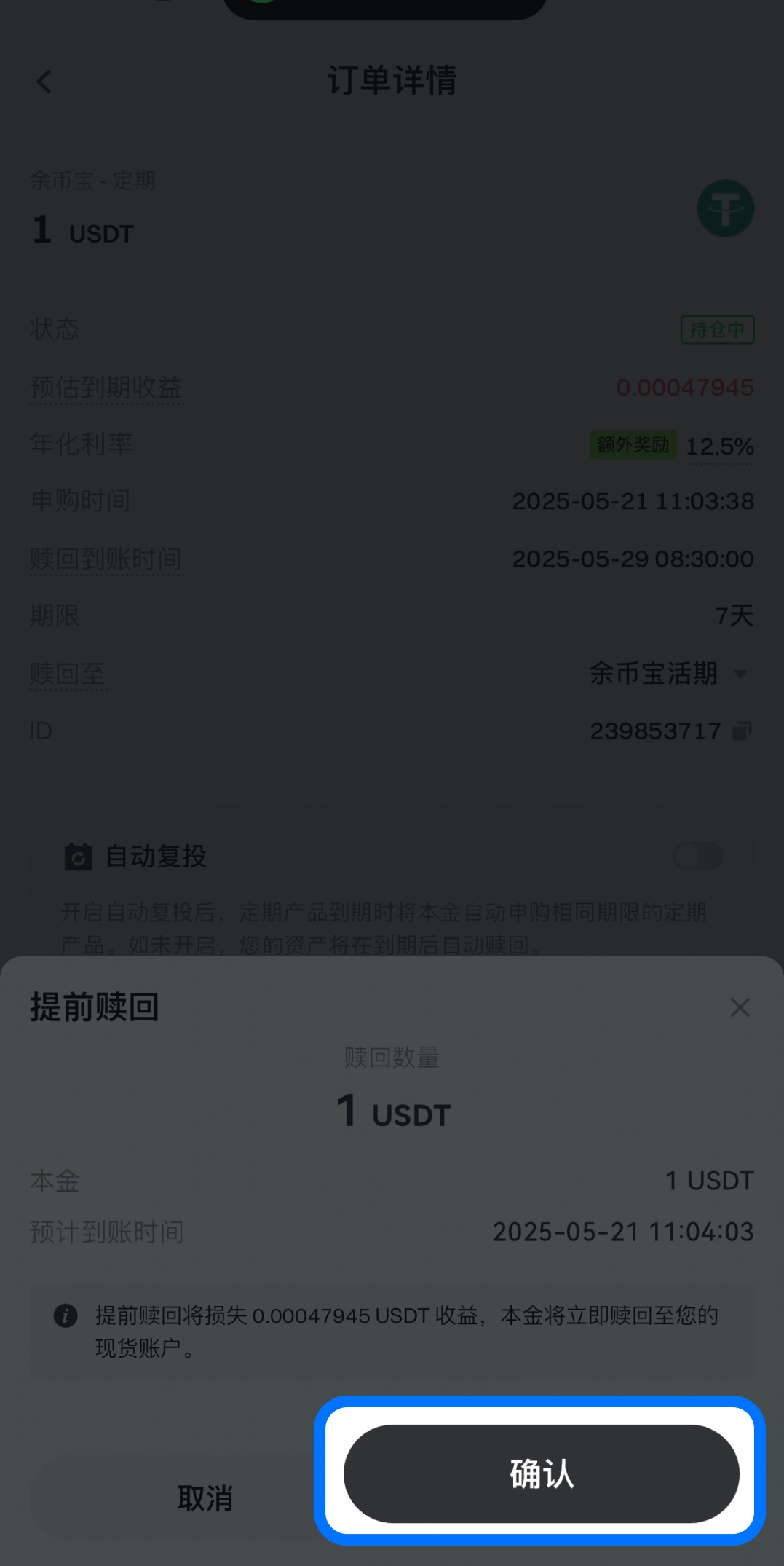This screenshot has width=784, height=1566.
Task: Cancel the early redemption with 取消
Action: pos(205,1498)
